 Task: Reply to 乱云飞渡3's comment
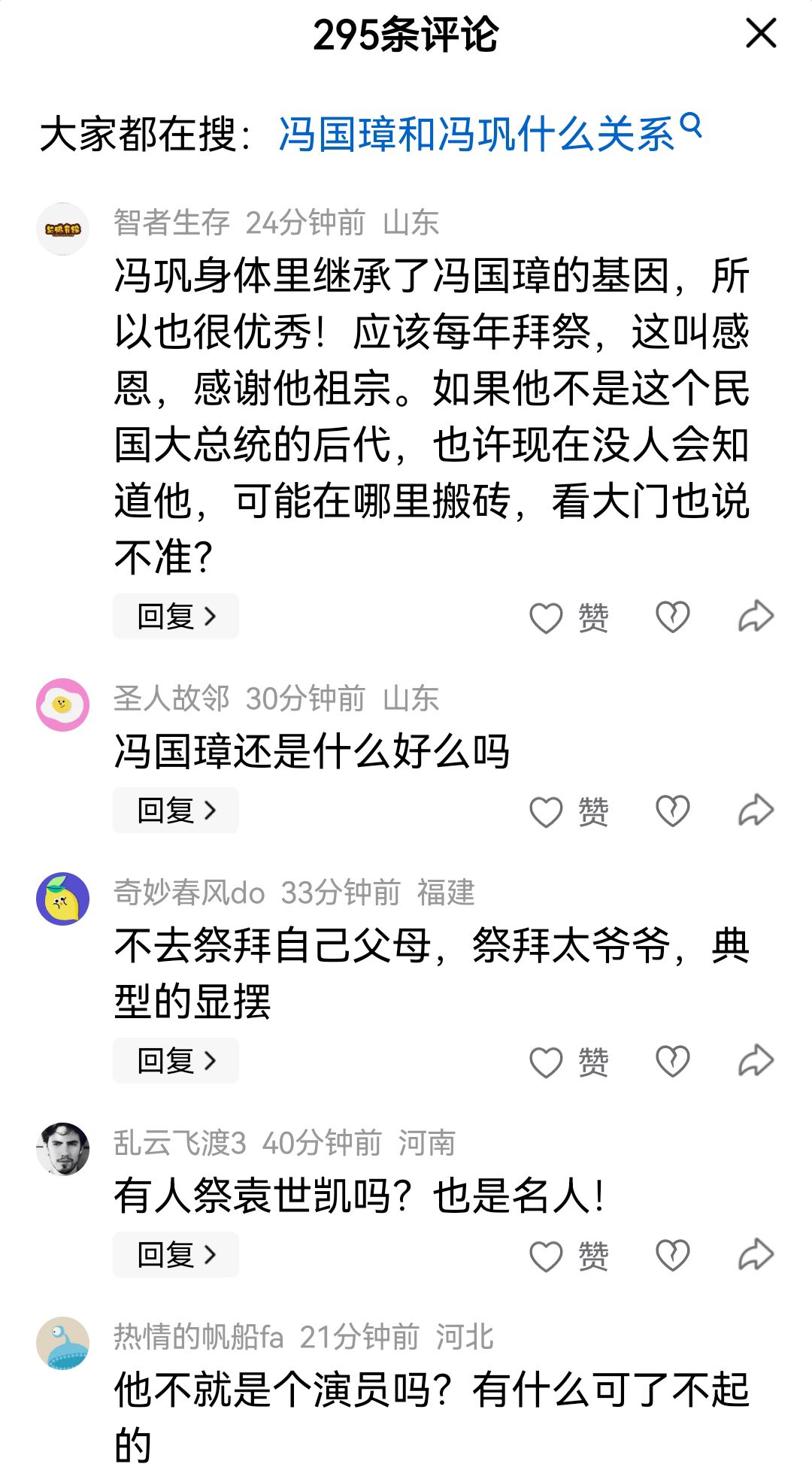tap(176, 1255)
